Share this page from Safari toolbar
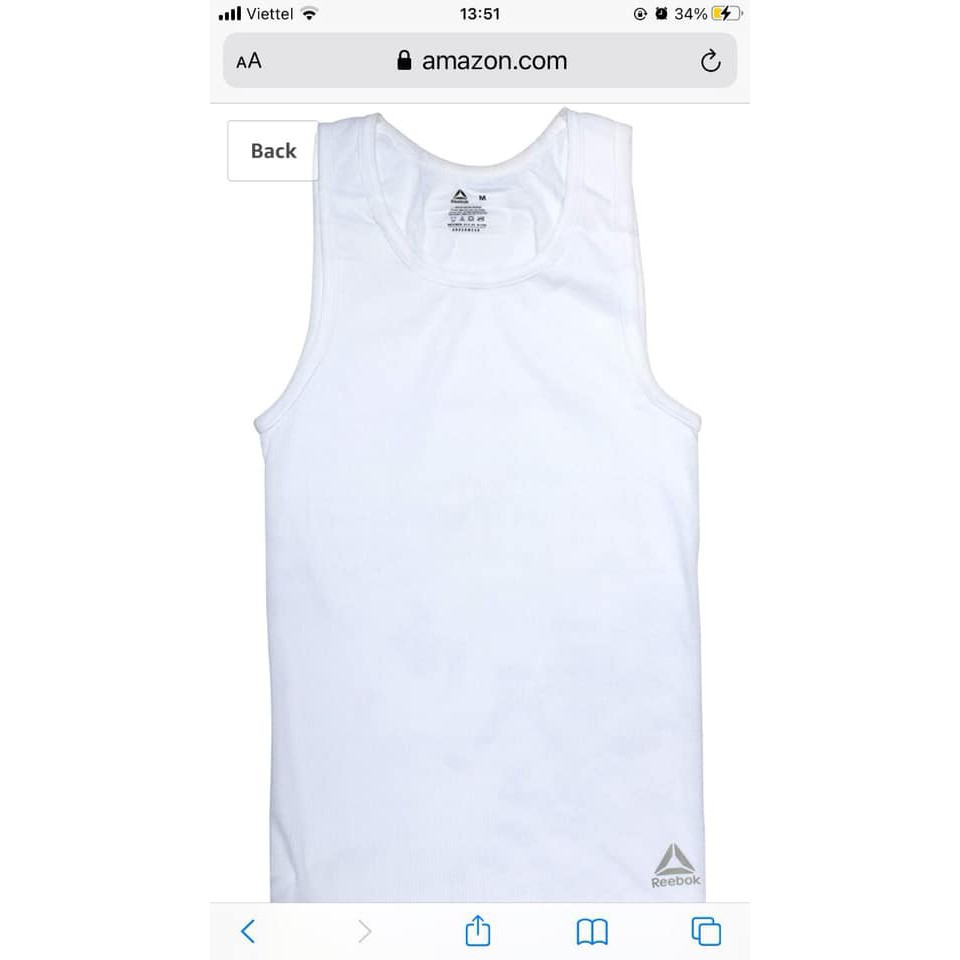 coord(478,932)
